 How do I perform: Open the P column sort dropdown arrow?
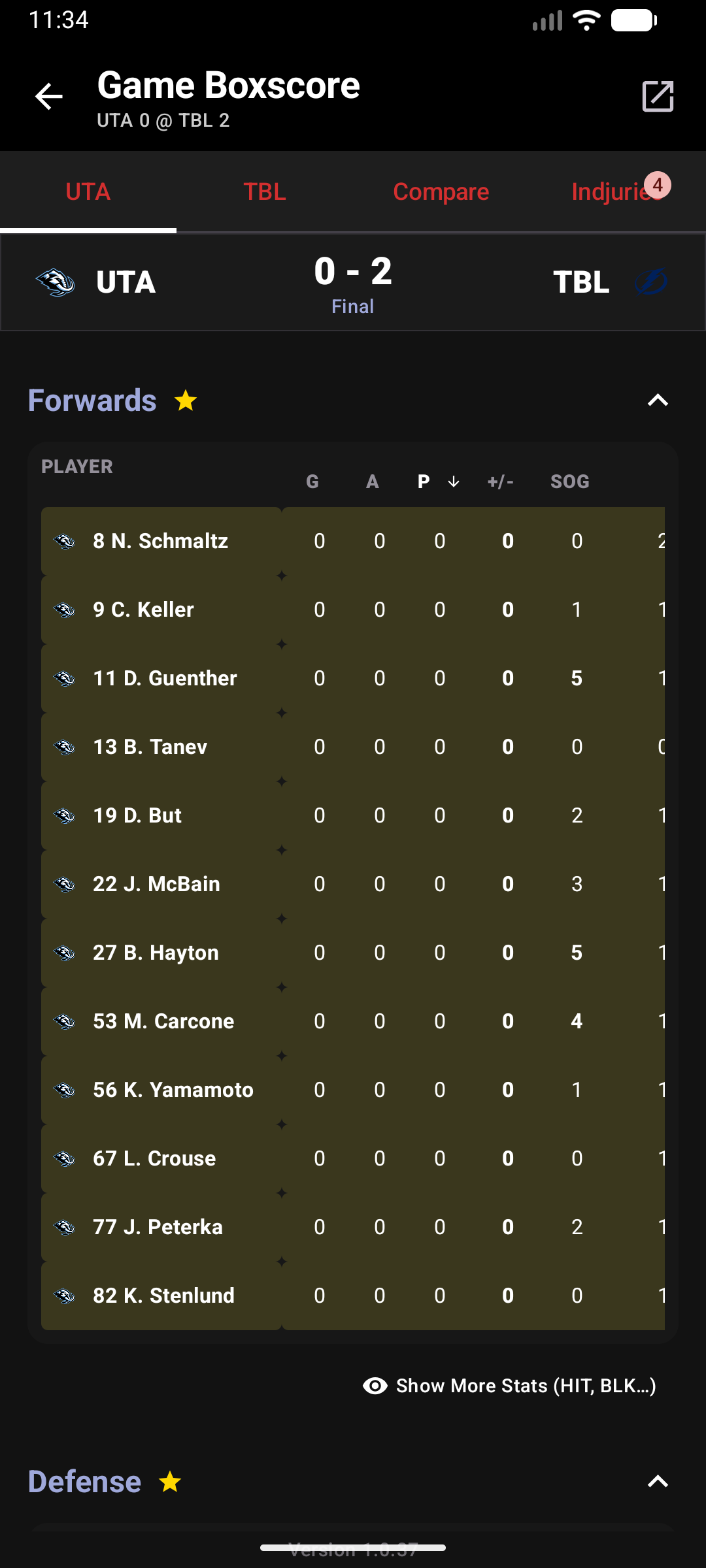click(452, 482)
